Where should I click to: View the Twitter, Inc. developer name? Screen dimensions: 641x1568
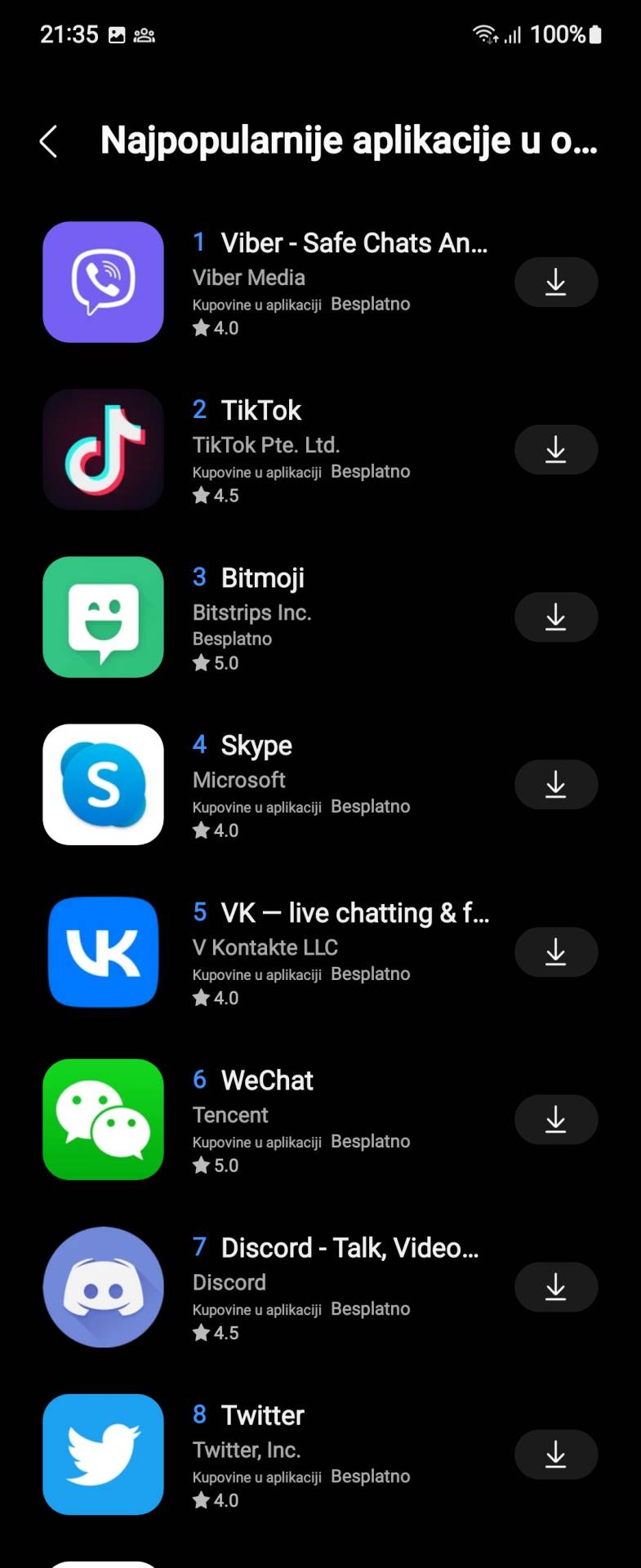[x=246, y=1450]
